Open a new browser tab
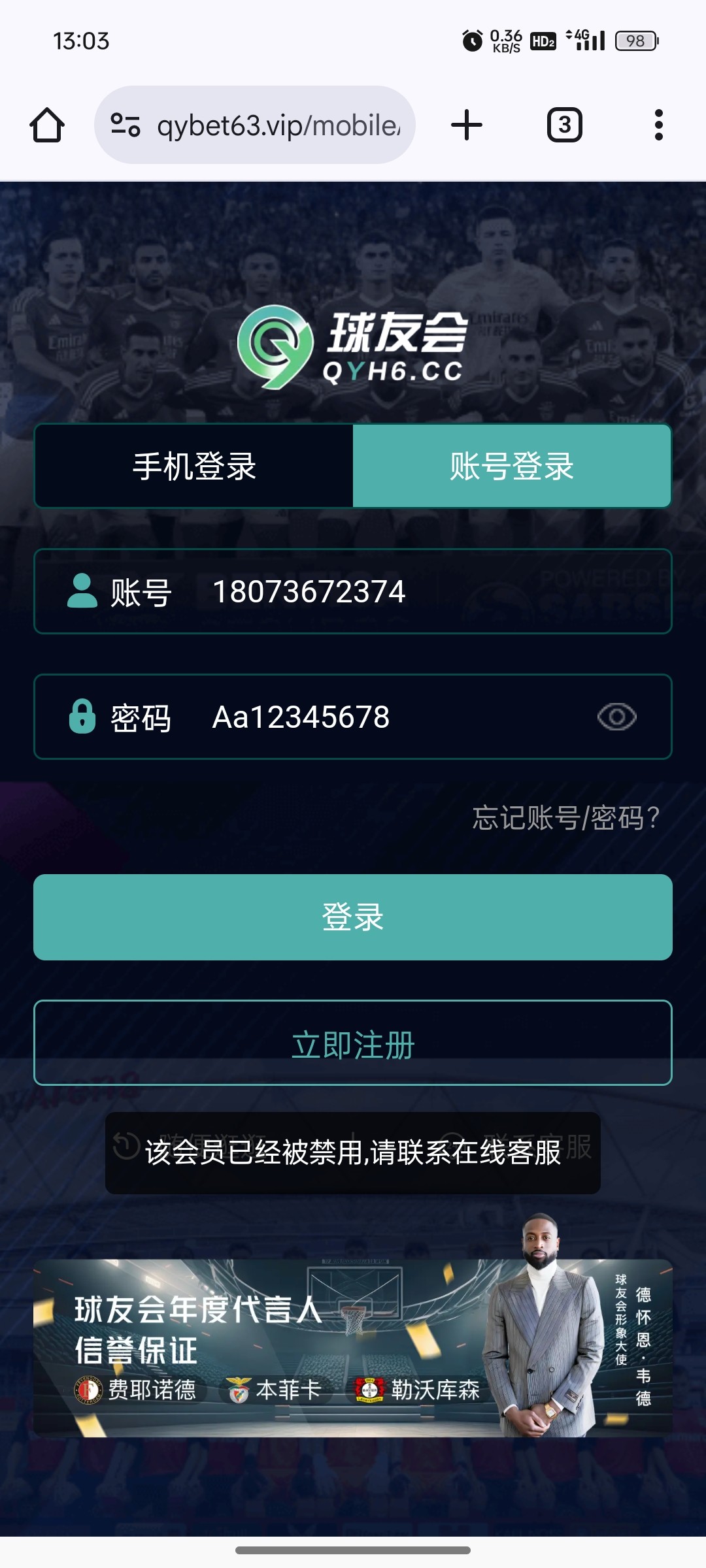The image size is (706, 1568). coord(467,125)
